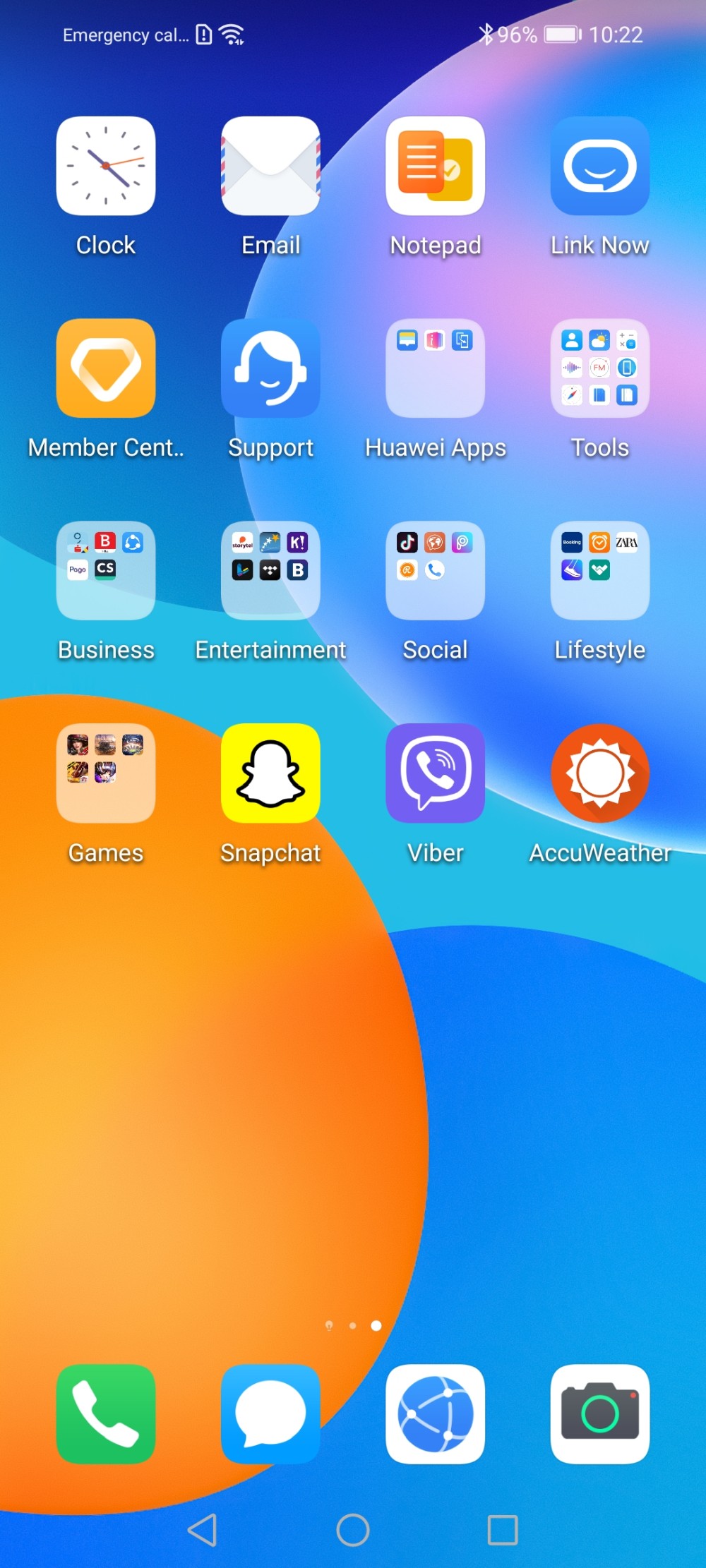The height and width of the screenshot is (1568, 706).
Task: Open Viber
Action: 435,773
